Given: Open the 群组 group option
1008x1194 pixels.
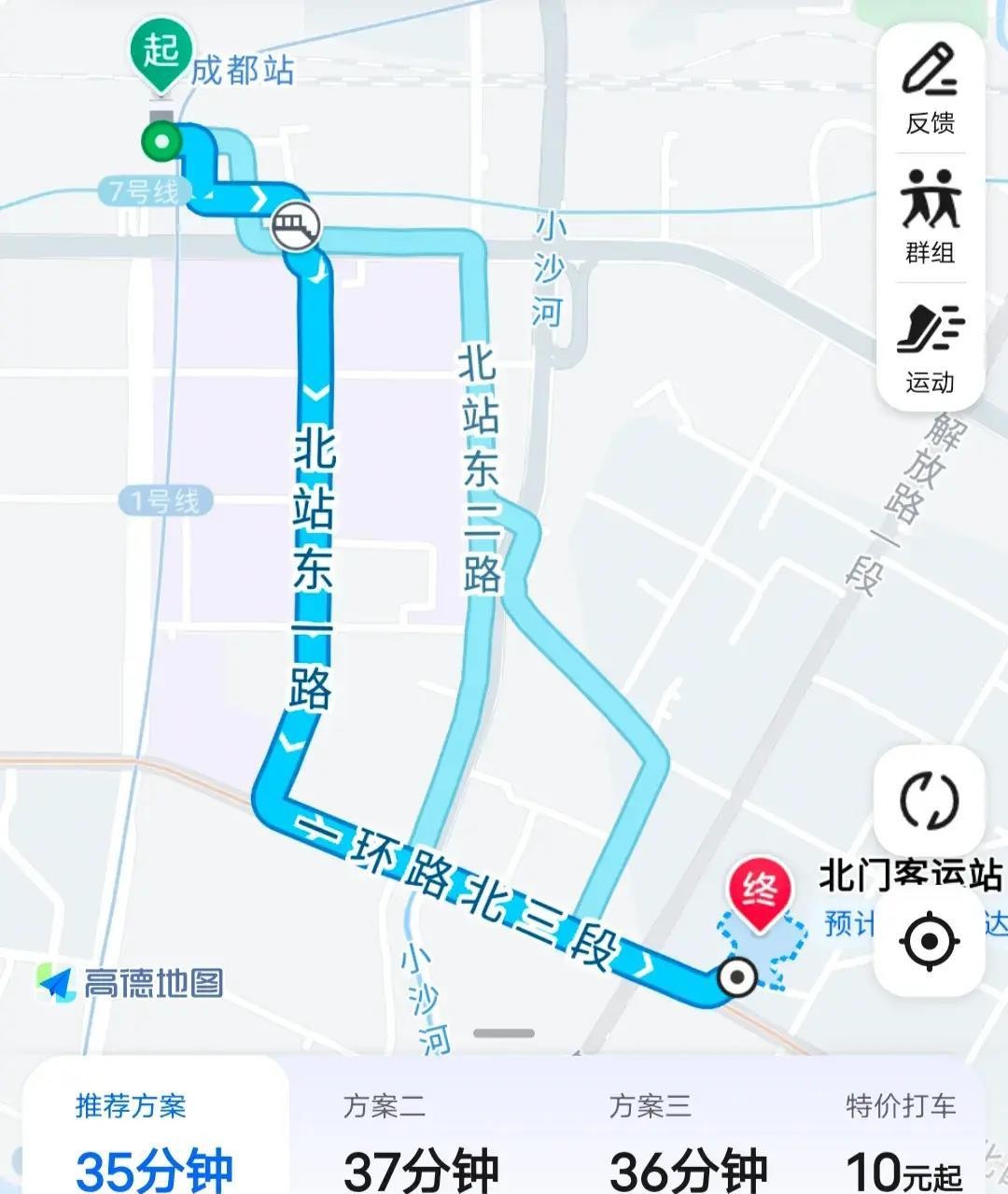Looking at the screenshot, I should coord(930,217).
